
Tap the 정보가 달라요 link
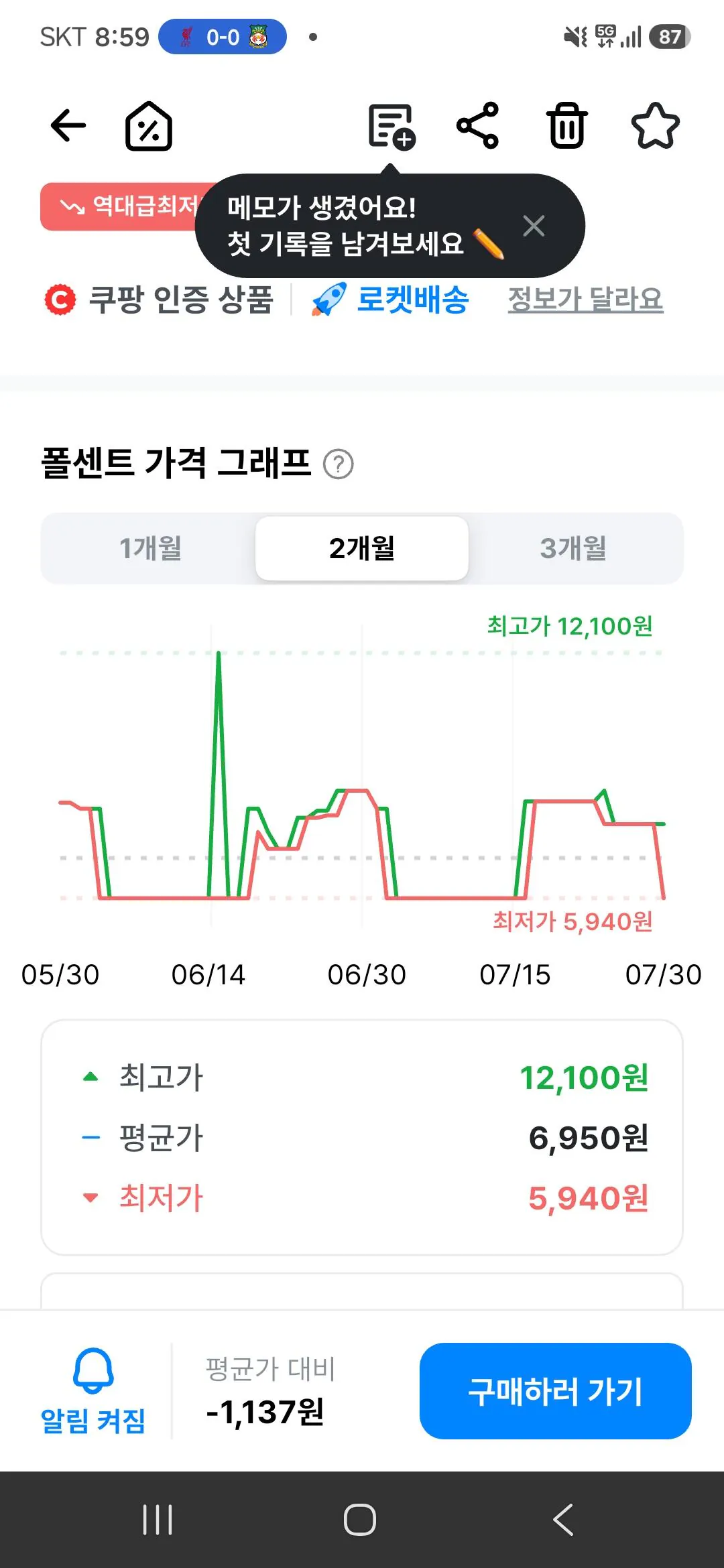tap(585, 299)
